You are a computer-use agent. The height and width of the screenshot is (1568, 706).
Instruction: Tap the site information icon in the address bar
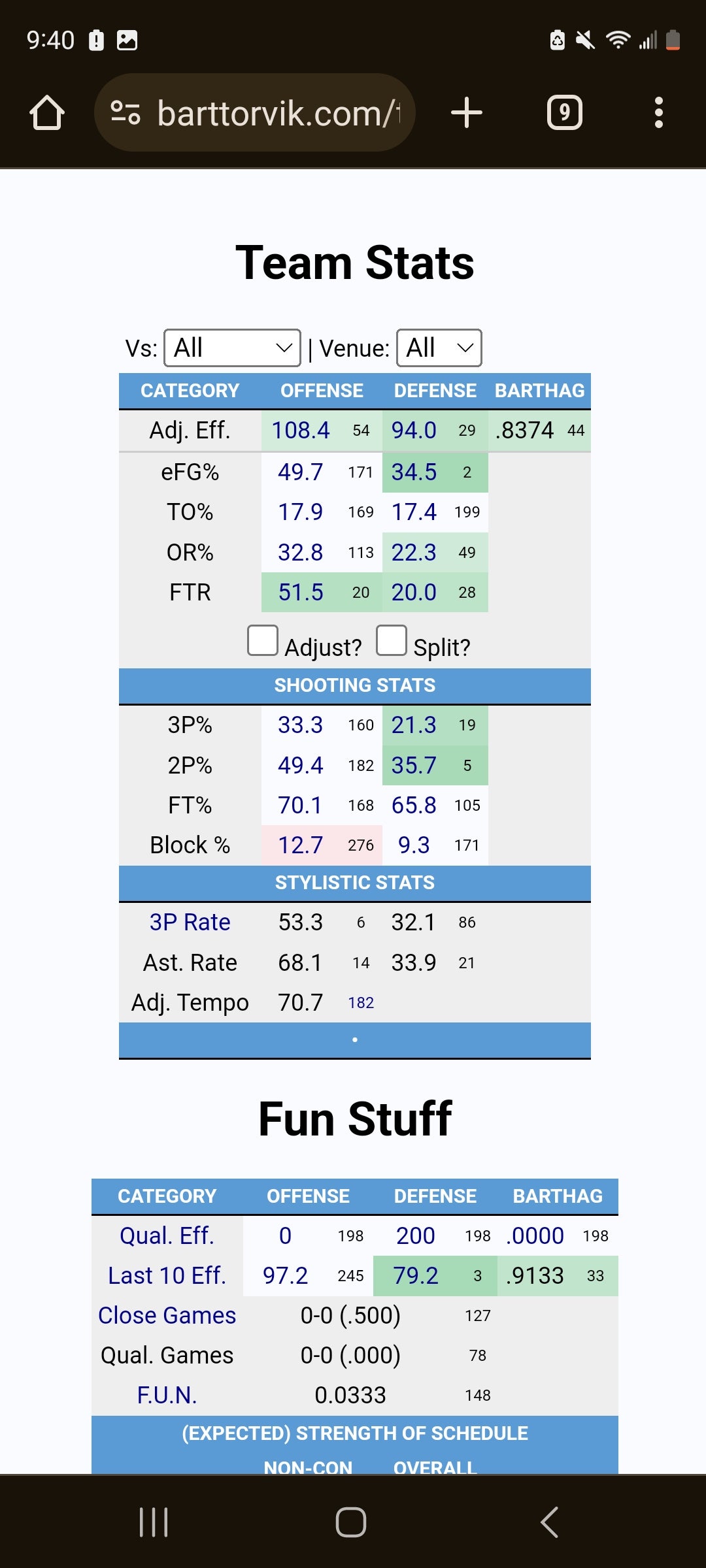126,112
